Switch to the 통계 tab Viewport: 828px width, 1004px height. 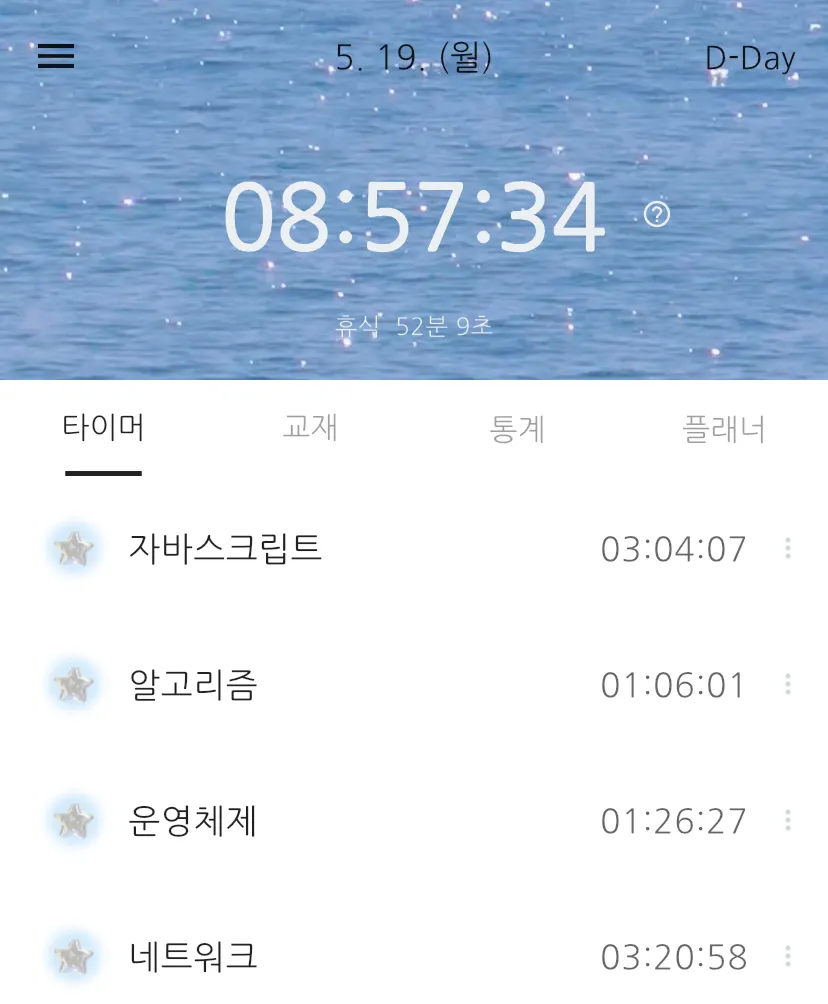pos(517,428)
